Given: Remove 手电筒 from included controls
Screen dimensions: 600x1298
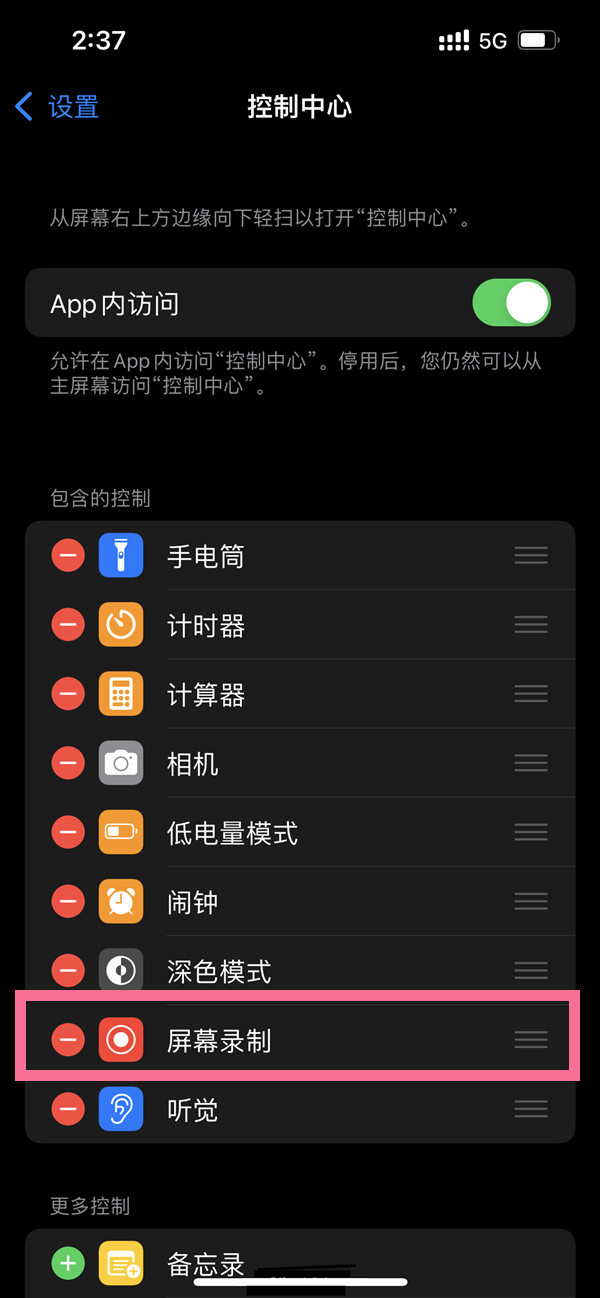Looking at the screenshot, I should click(68, 556).
